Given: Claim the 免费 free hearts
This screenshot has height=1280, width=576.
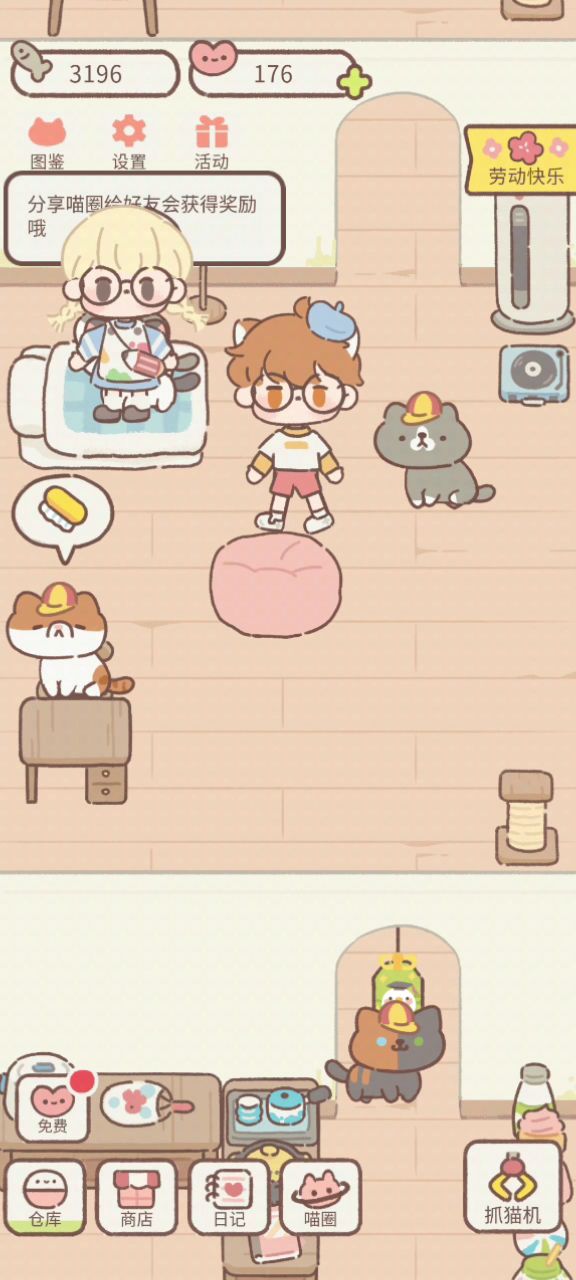Looking at the screenshot, I should click(53, 1108).
